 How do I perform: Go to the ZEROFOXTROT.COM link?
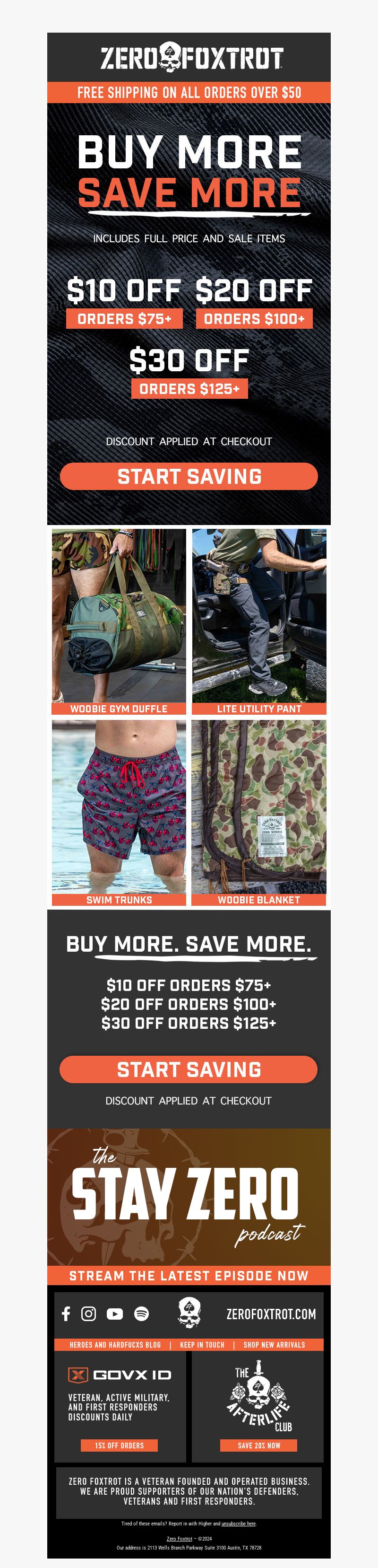pyautogui.click(x=271, y=1314)
